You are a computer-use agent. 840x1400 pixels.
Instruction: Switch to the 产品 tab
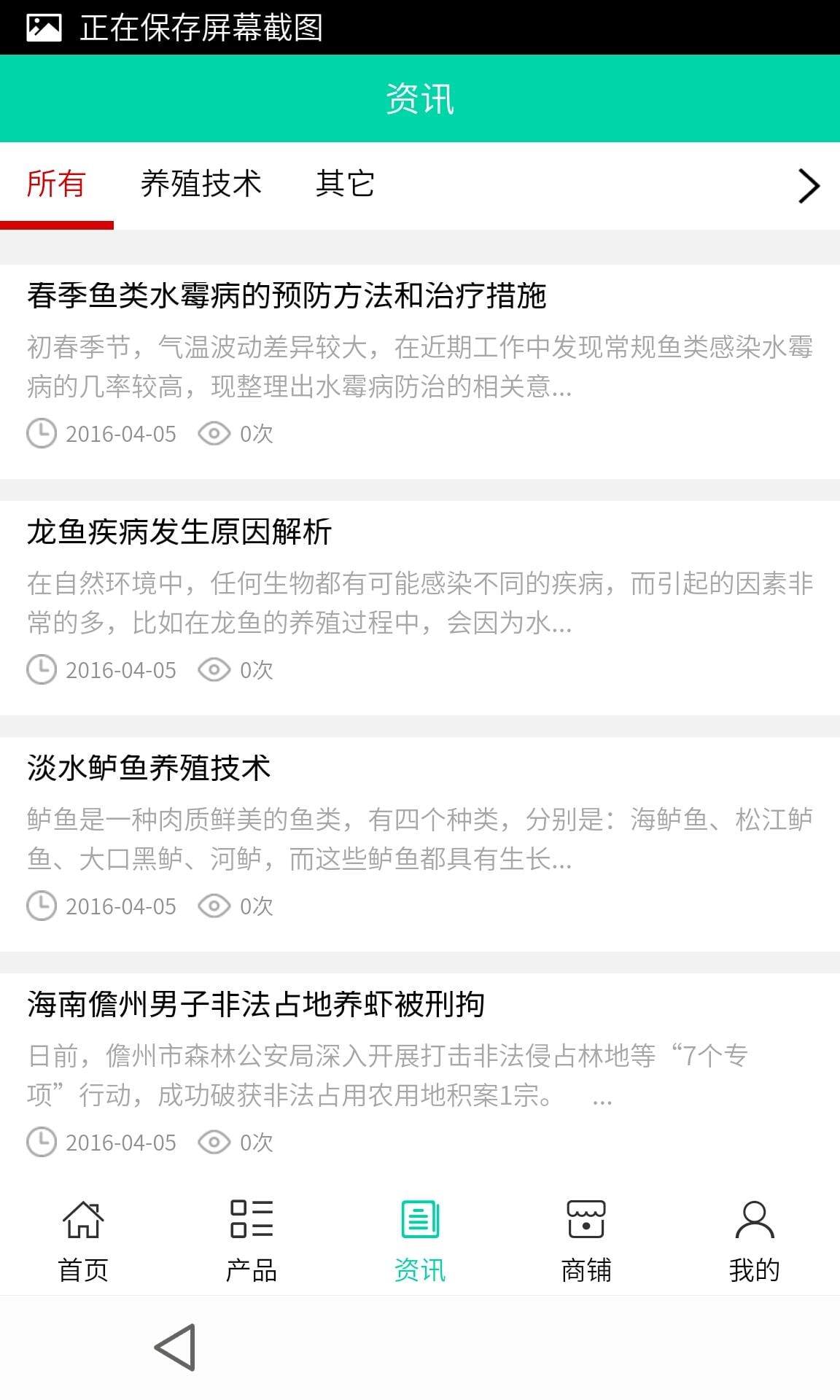click(x=252, y=1241)
